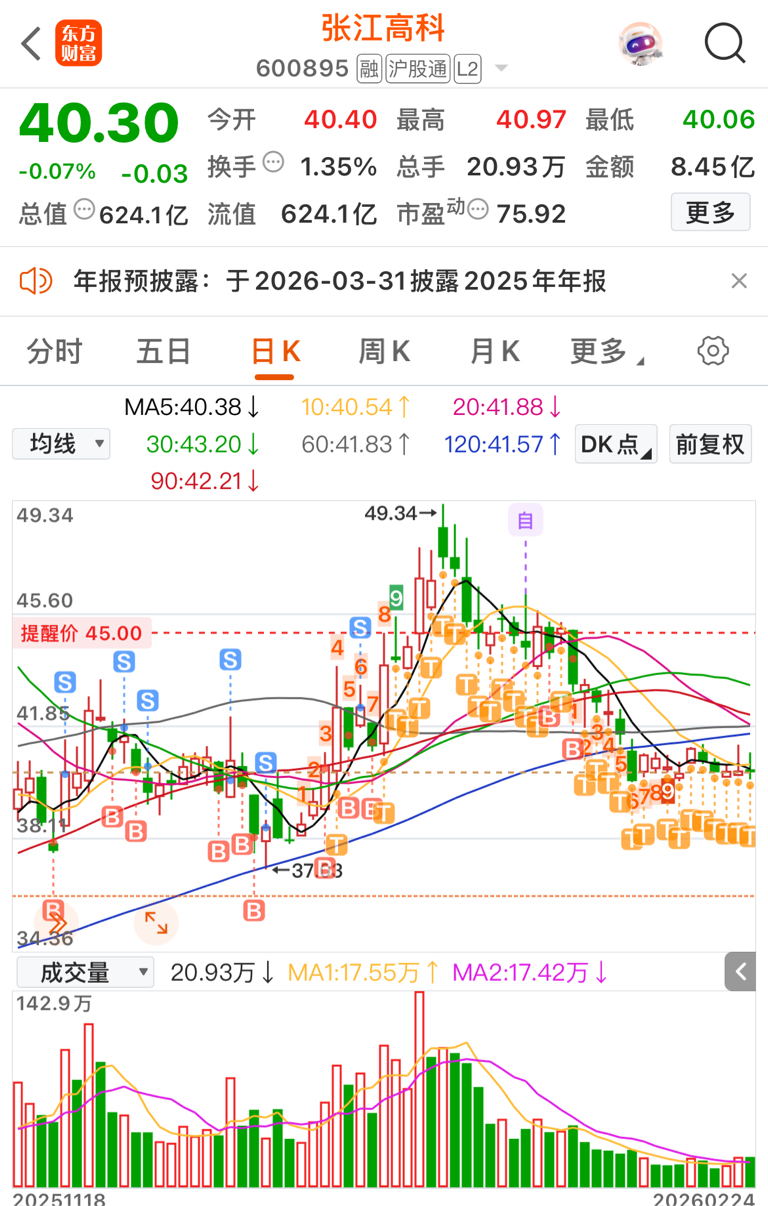
Task: Open chart settings gear
Action: point(713,351)
